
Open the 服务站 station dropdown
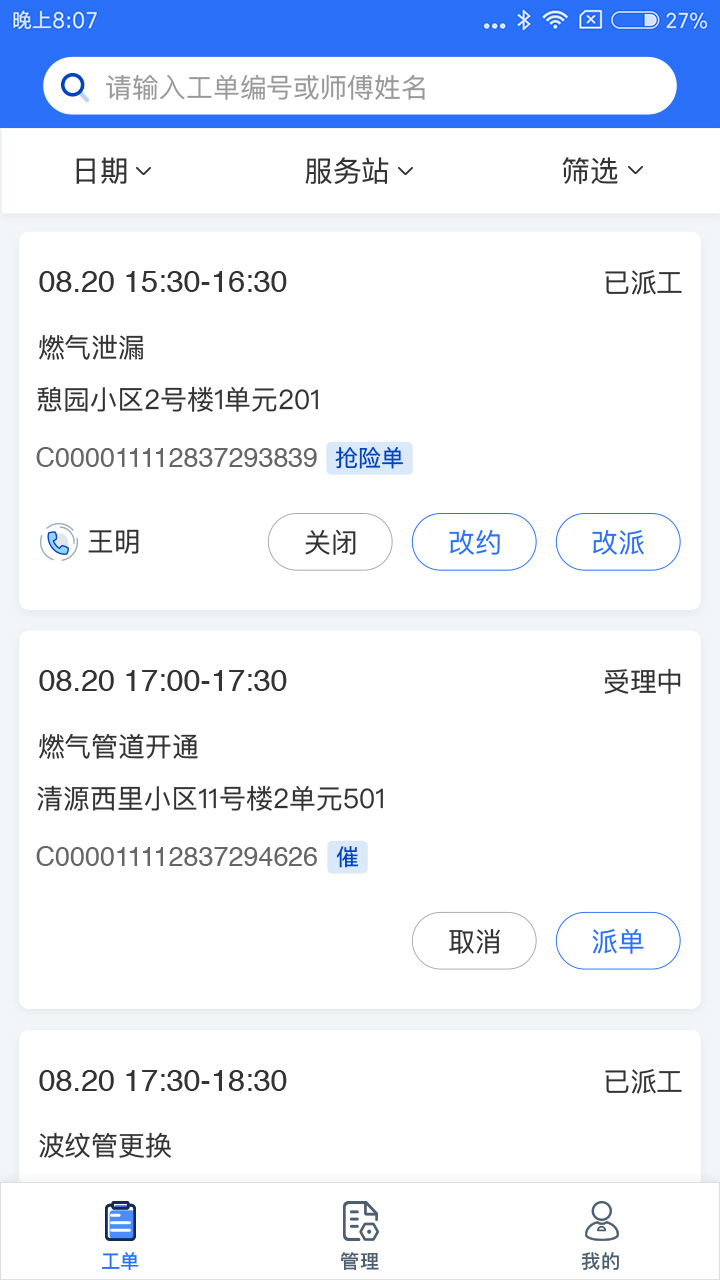click(x=359, y=171)
